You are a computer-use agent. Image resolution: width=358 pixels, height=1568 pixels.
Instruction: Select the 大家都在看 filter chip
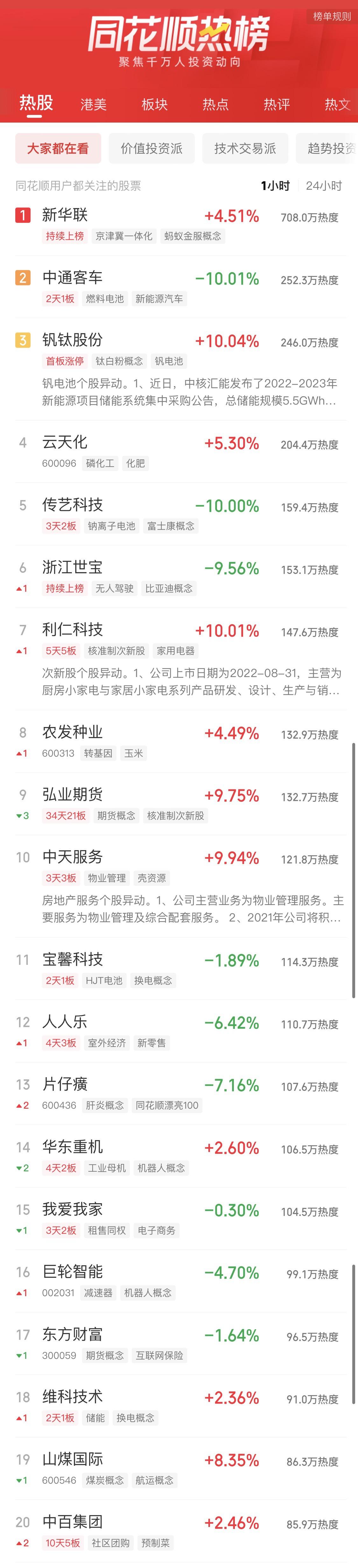click(58, 149)
